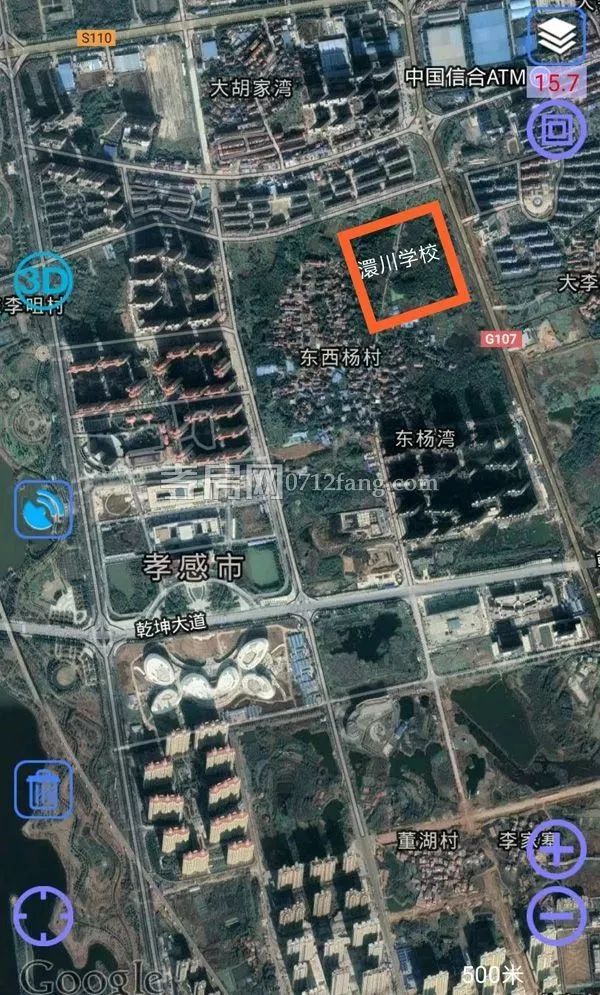This screenshot has height=995, width=600.
Task: Open the map layers selector
Action: 557,36
